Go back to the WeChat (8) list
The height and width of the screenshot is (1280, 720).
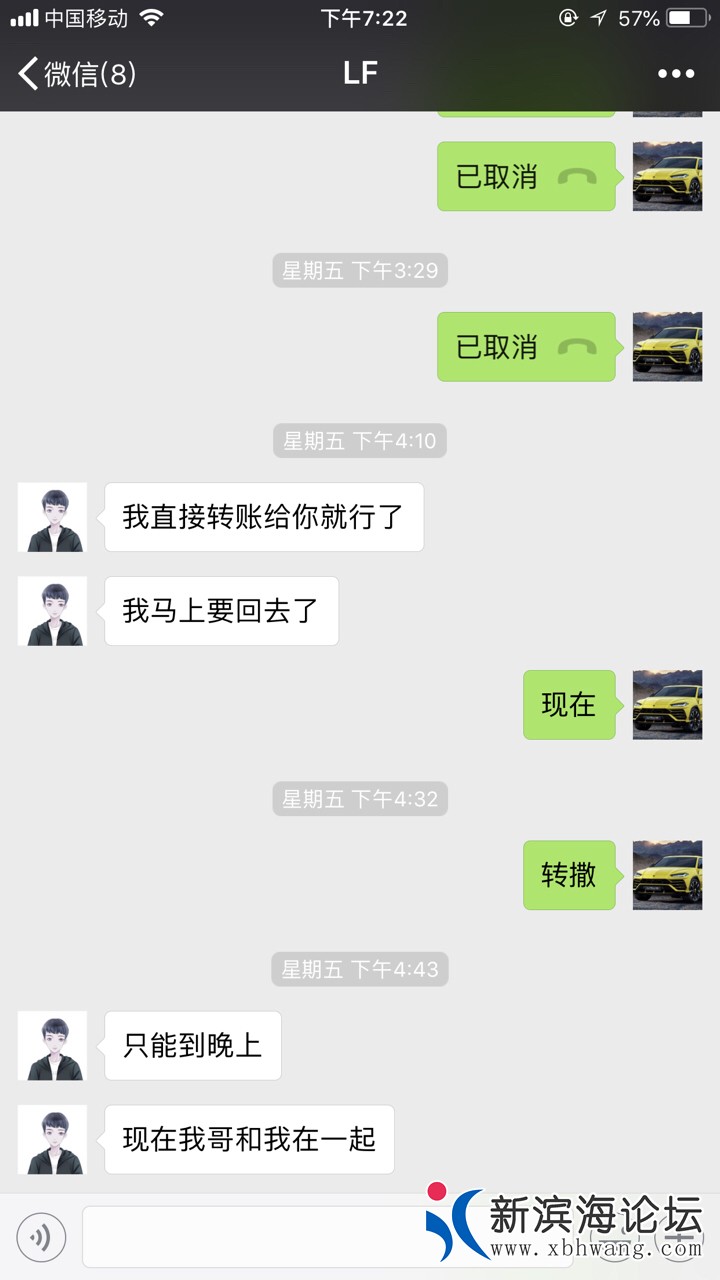(x=75, y=73)
